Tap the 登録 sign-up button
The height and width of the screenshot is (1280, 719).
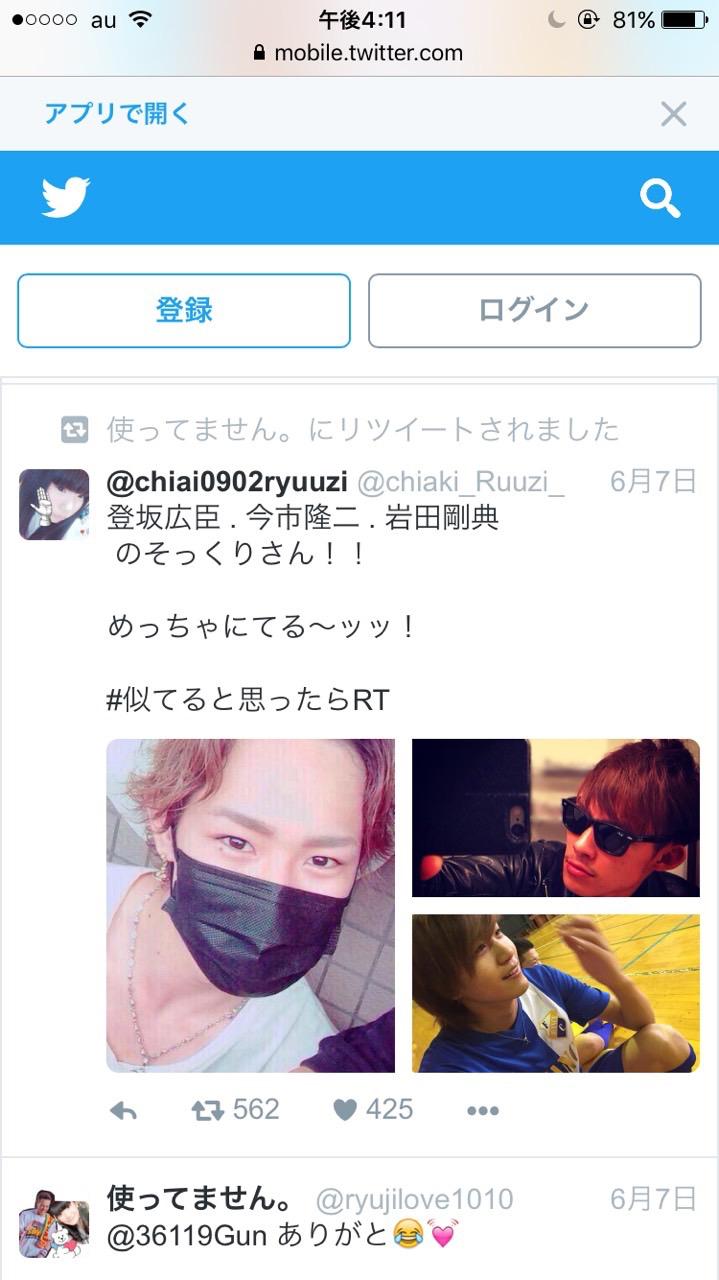coord(184,310)
